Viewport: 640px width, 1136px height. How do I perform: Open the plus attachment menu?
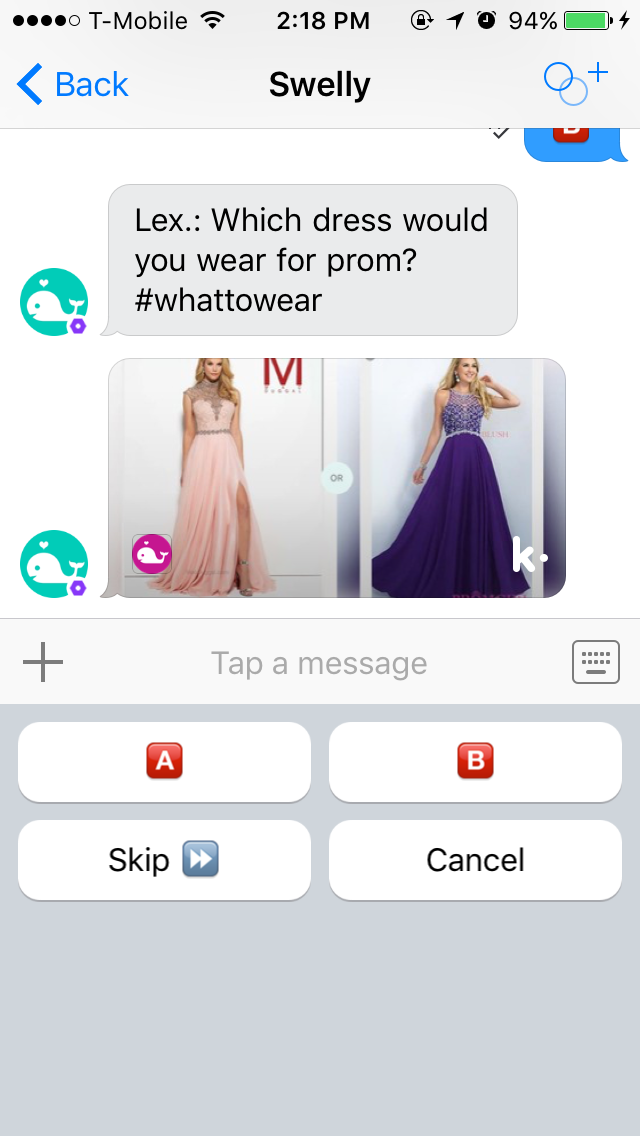pos(43,662)
